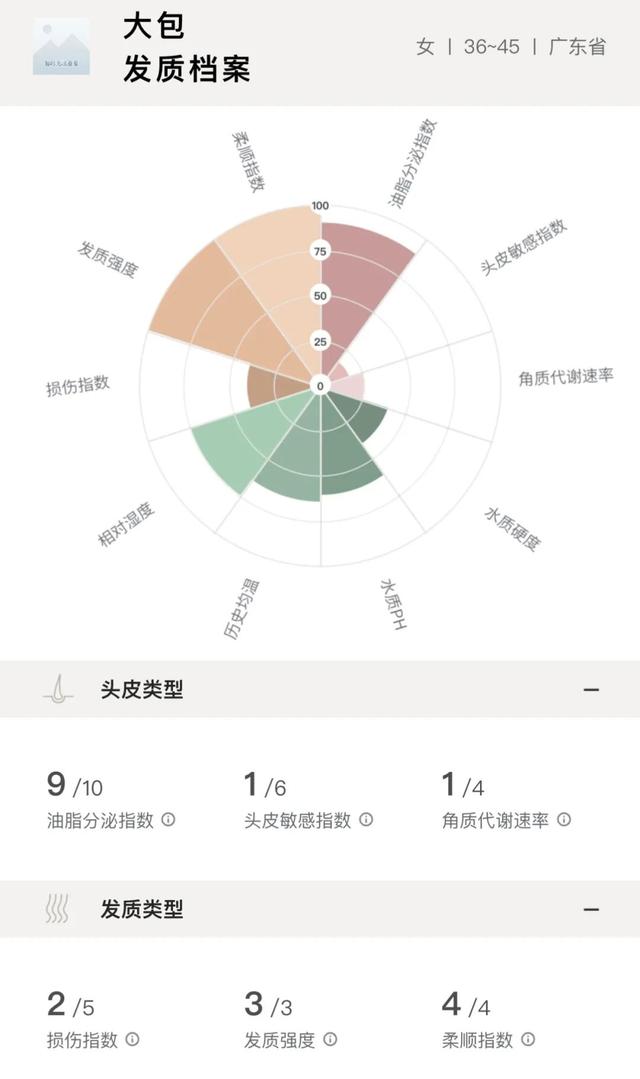Collapse the 发质类型 section
The image size is (640, 1079).
point(590,910)
